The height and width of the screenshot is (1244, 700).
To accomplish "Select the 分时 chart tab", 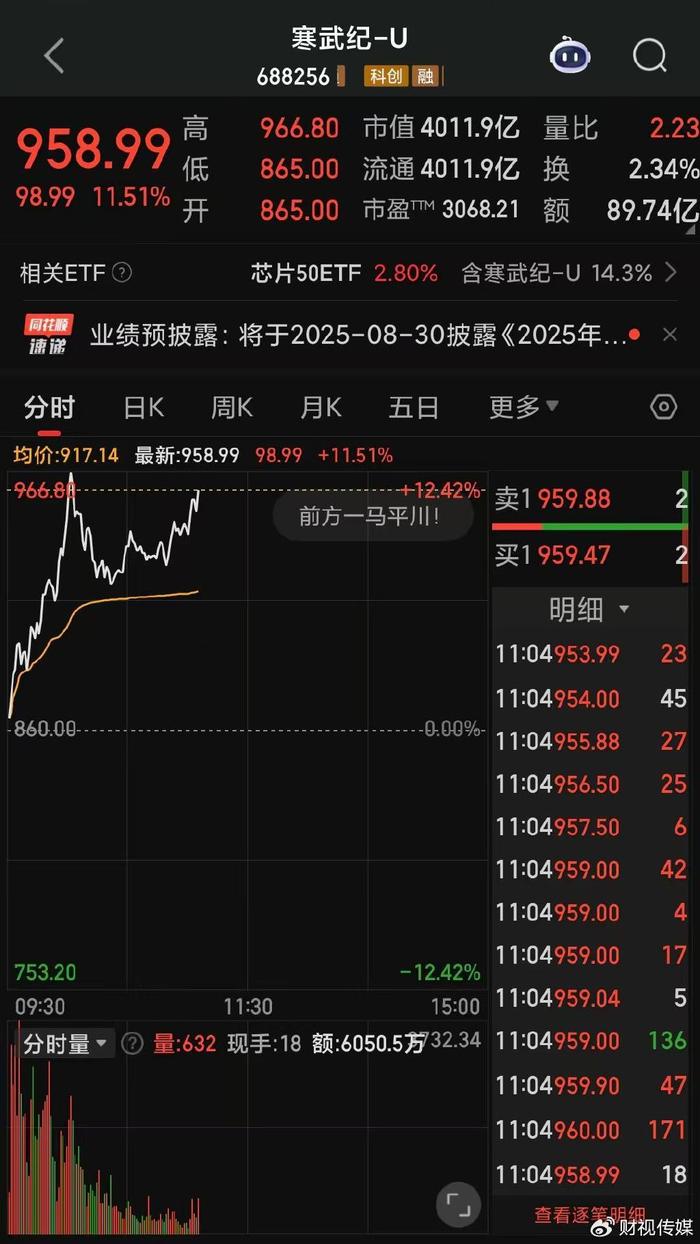I will [x=49, y=407].
